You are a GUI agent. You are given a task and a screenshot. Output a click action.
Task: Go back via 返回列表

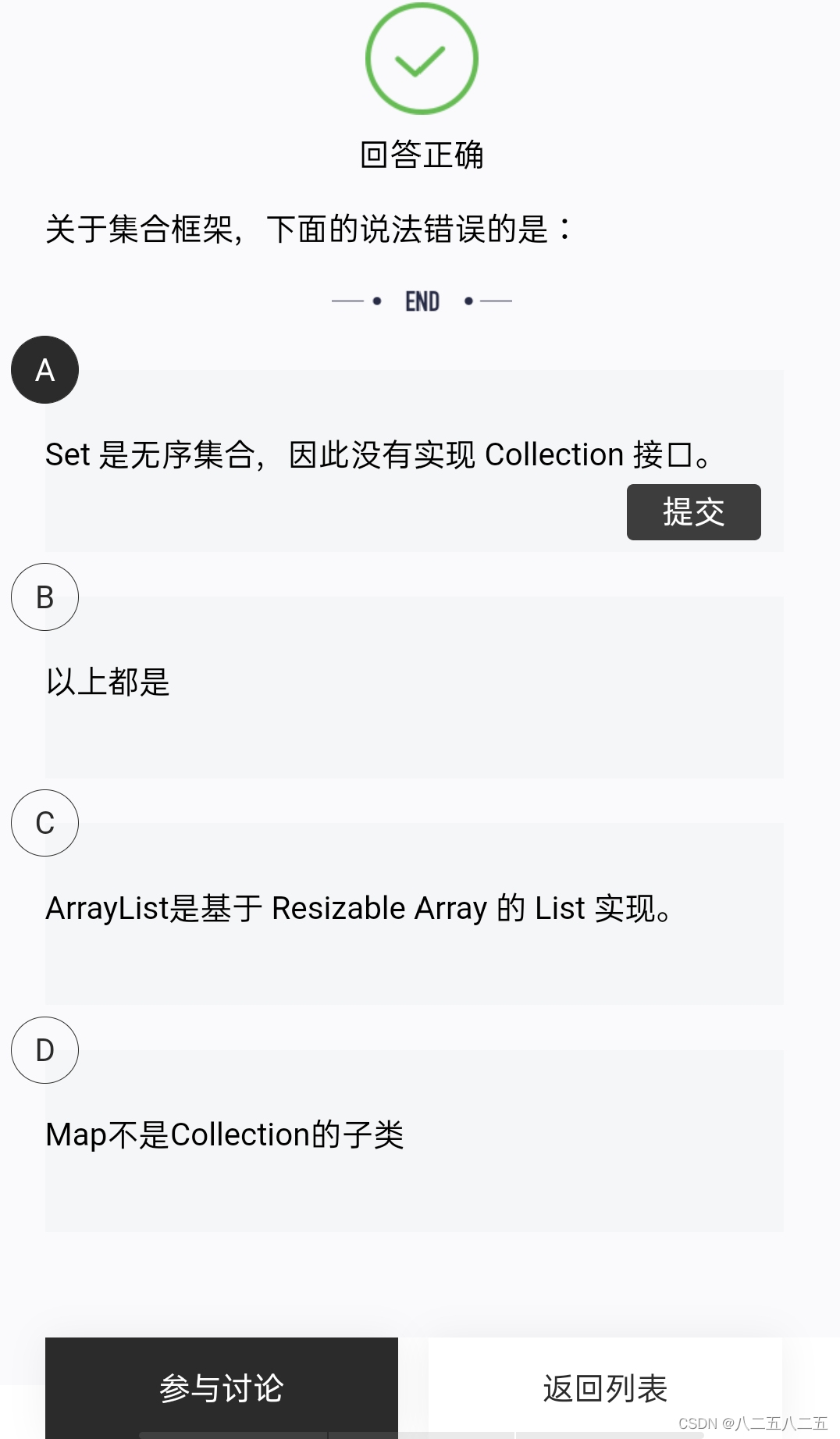pyautogui.click(x=605, y=1387)
